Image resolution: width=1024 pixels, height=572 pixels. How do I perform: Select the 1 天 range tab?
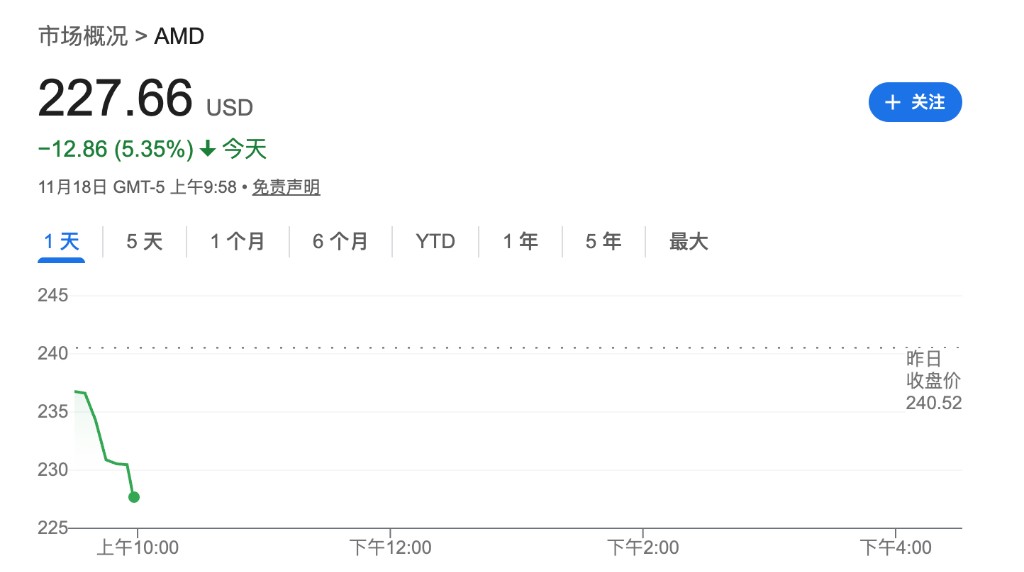coord(61,241)
